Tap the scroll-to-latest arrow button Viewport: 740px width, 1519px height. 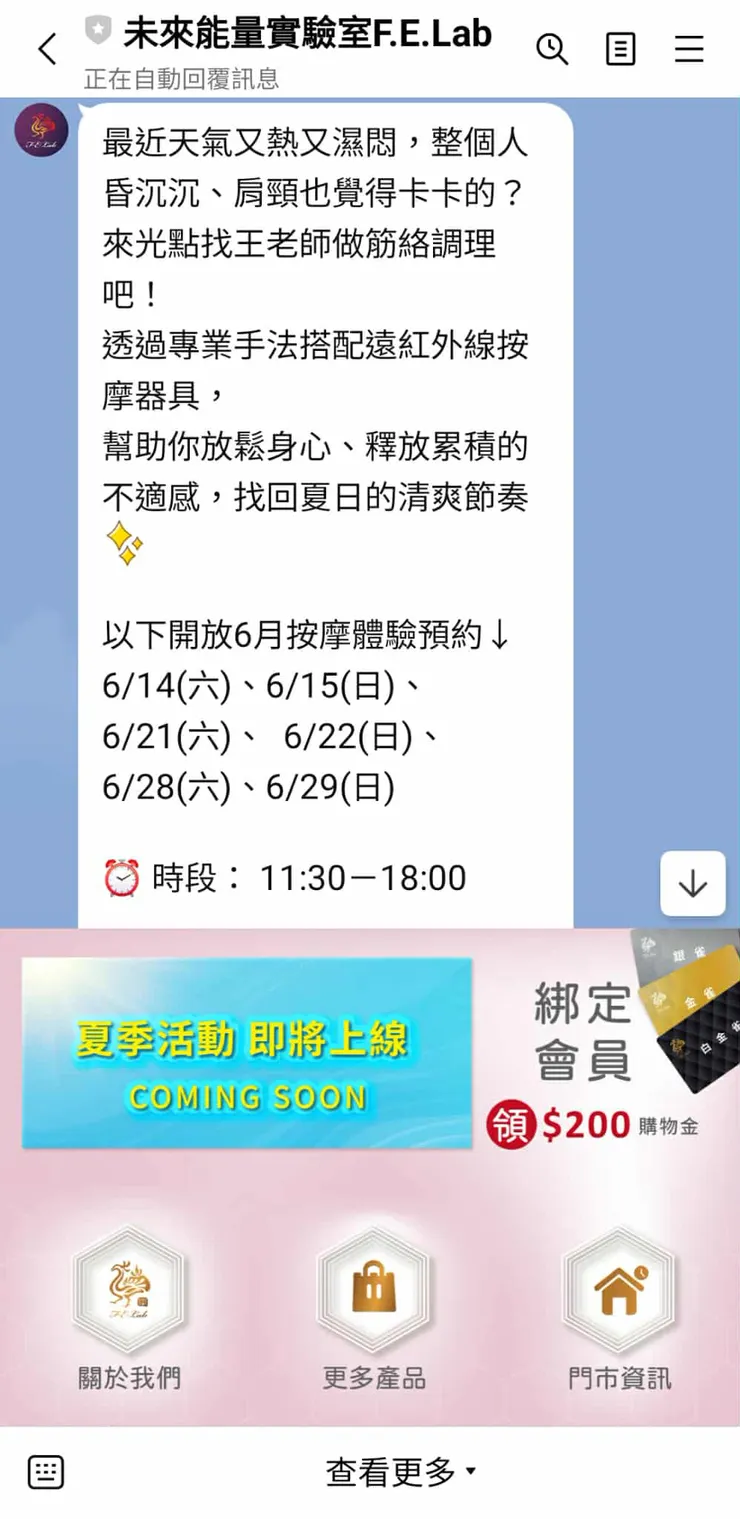pyautogui.click(x=693, y=883)
